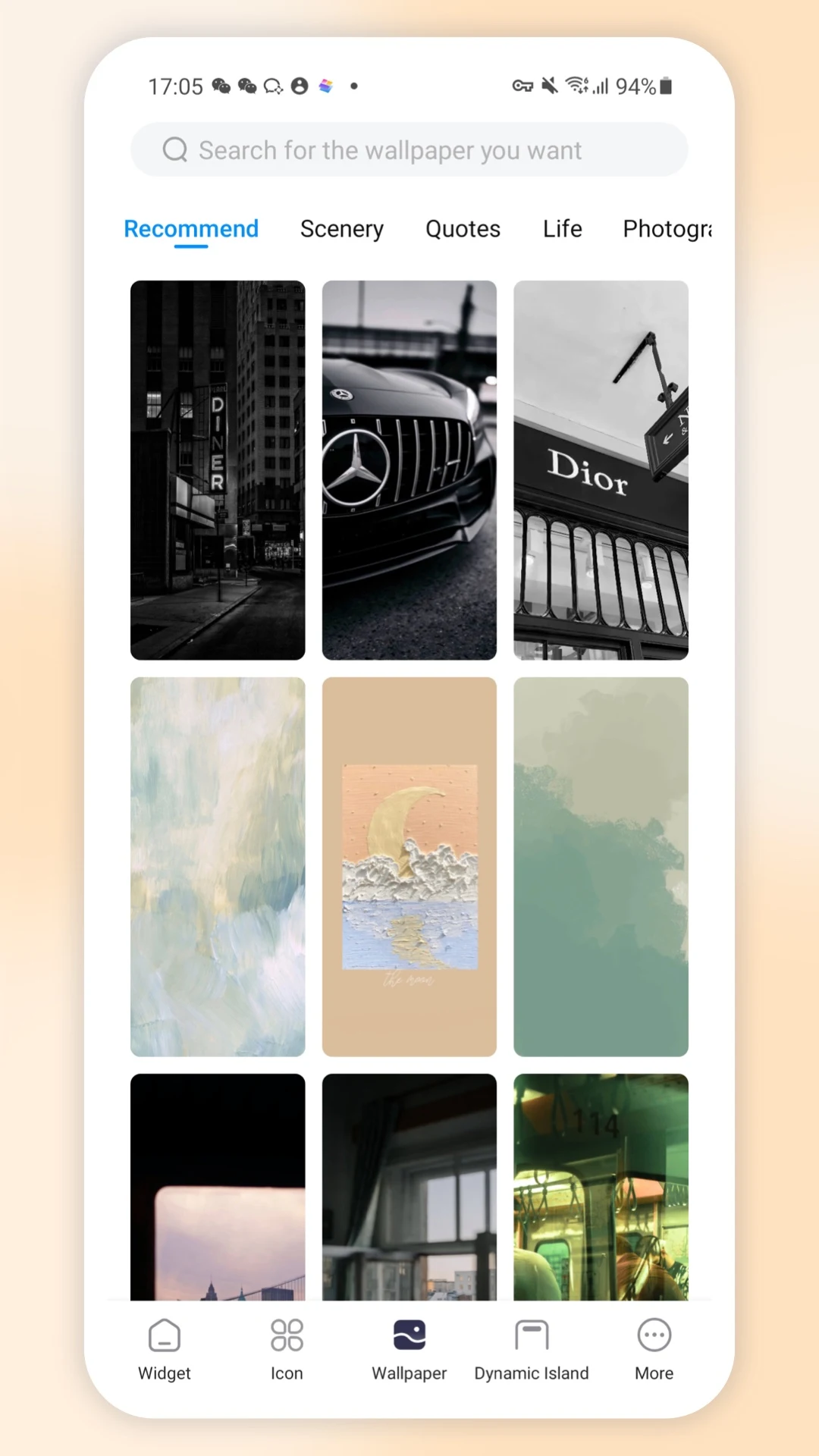Open the Mercedes-Benz car wallpaper
Viewport: 819px width, 1456px height.
pyautogui.click(x=409, y=470)
